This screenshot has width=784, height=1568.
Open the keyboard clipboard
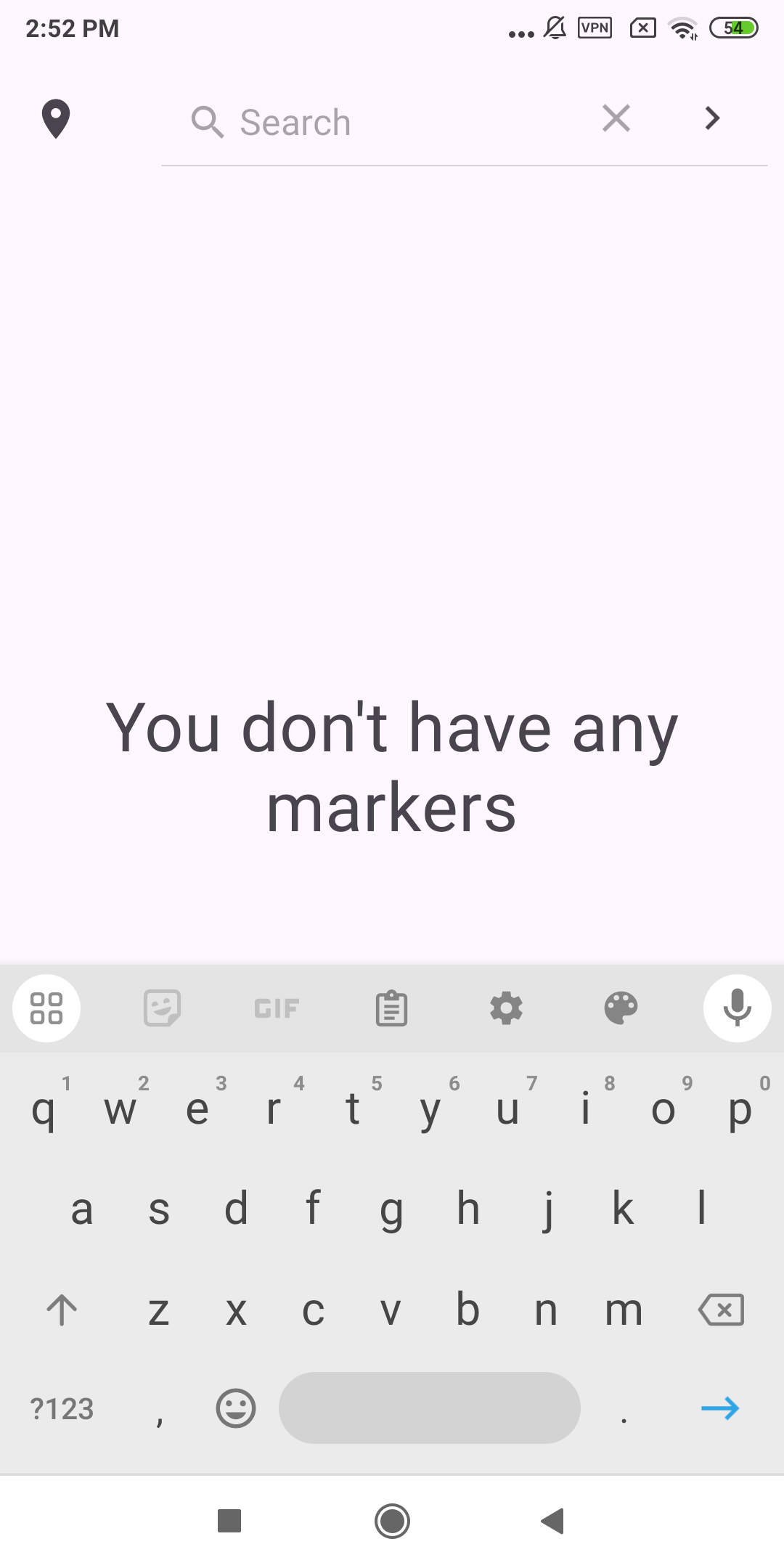point(392,1008)
